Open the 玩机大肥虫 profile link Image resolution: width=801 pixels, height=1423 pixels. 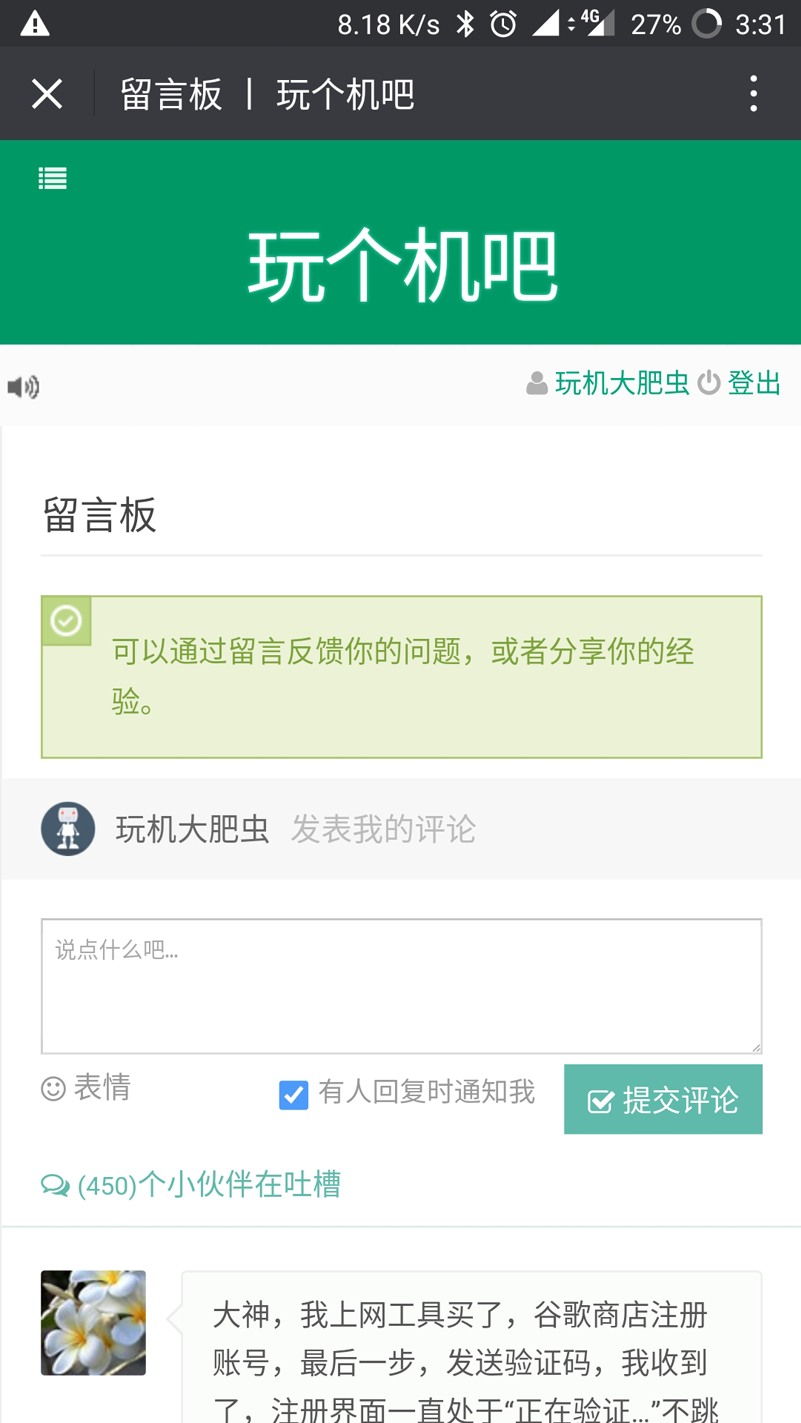point(621,383)
